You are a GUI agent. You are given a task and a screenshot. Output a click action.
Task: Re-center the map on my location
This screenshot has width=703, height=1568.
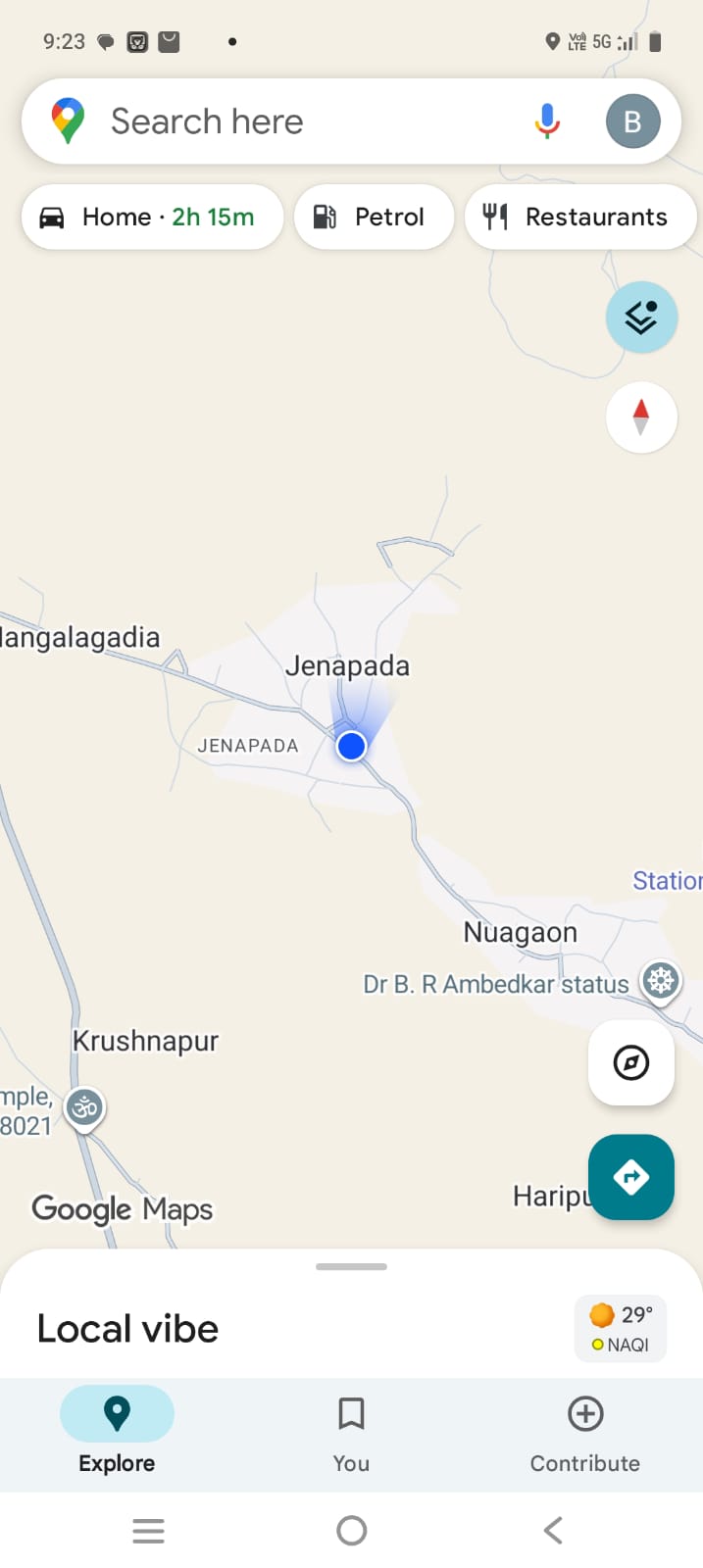(630, 1062)
